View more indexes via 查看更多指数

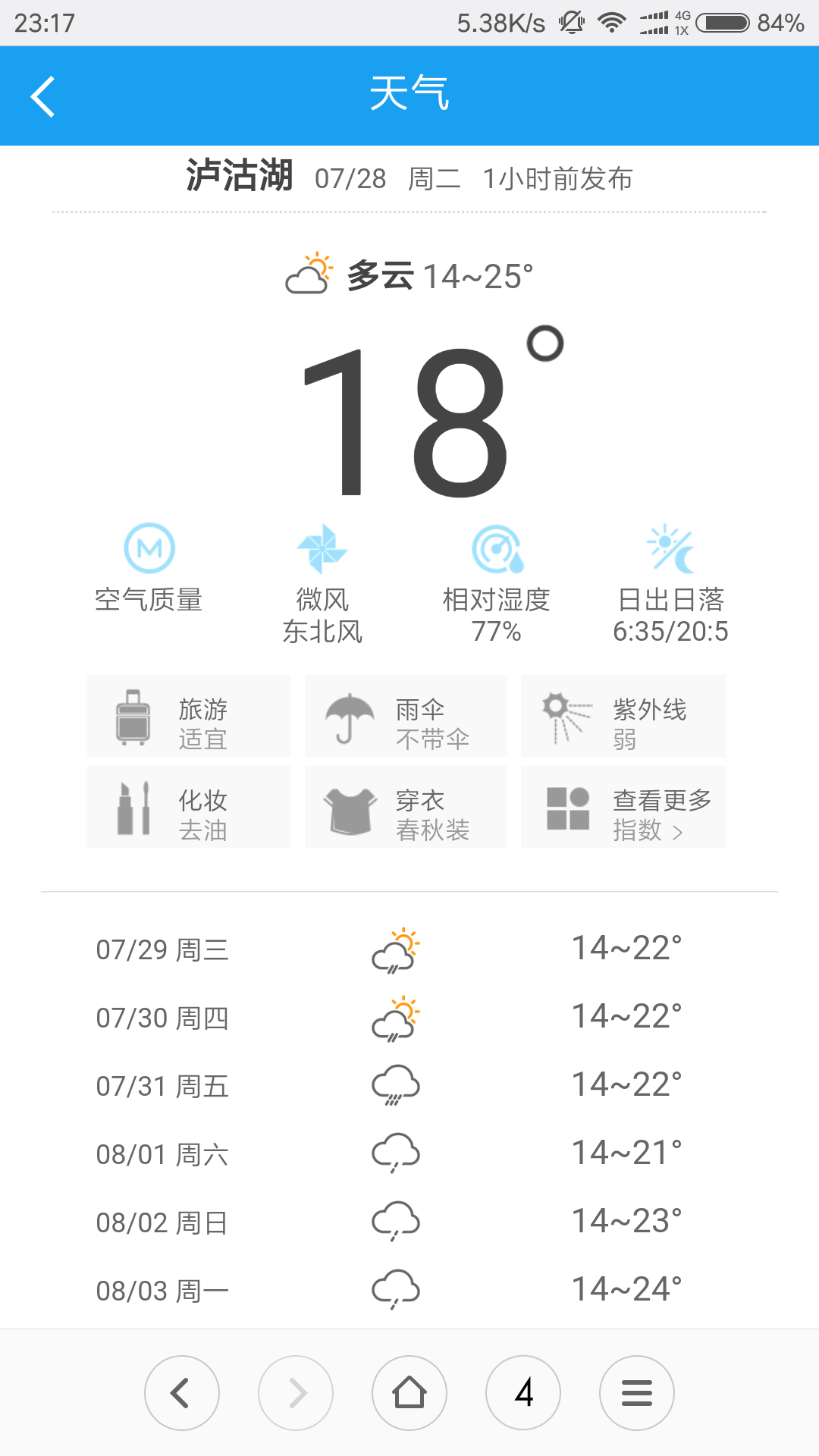623,807
